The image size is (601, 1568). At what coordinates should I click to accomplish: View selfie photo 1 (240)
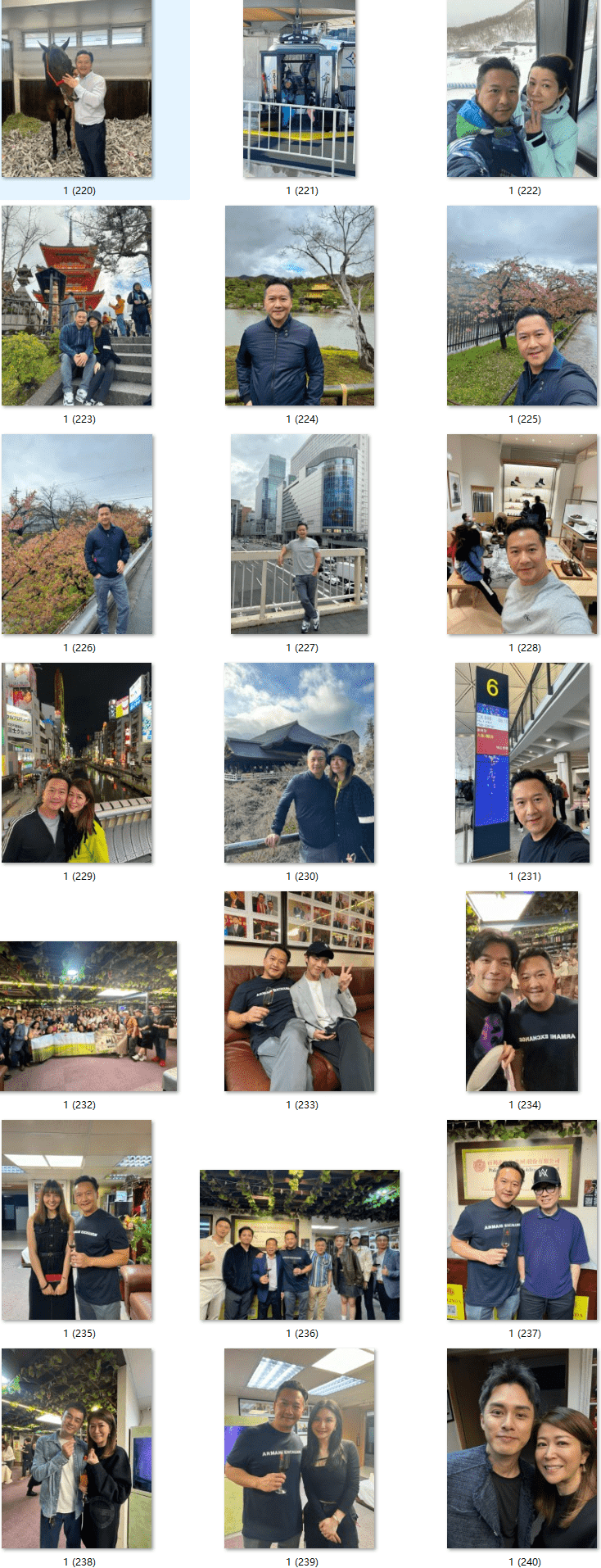pyautogui.click(x=522, y=1448)
